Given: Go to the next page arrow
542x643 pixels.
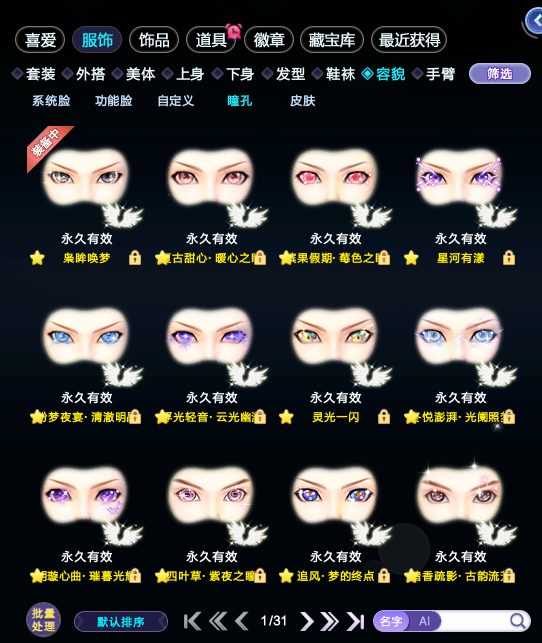Looking at the screenshot, I should (x=307, y=621).
